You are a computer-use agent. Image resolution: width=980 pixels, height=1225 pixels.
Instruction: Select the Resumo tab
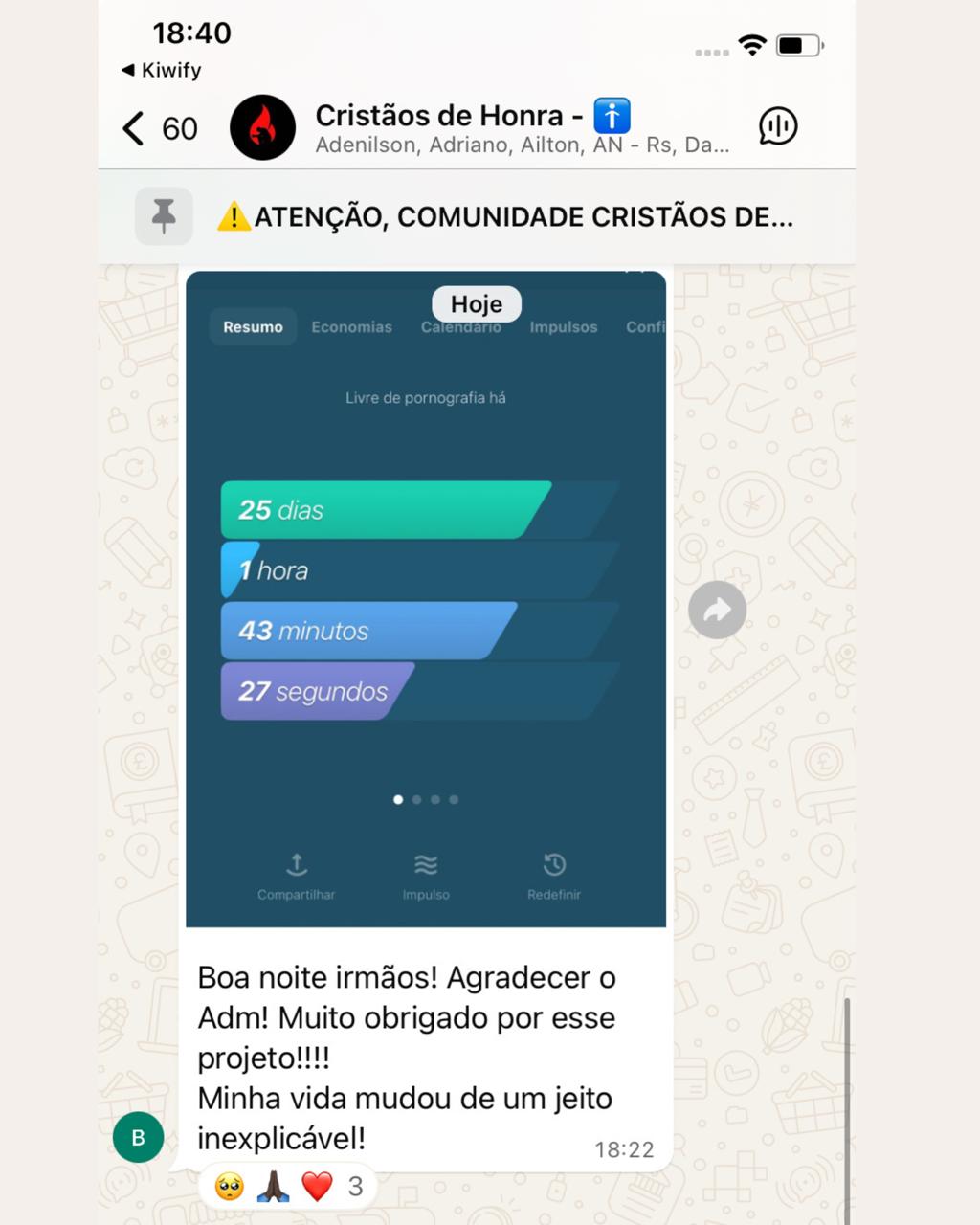252,326
